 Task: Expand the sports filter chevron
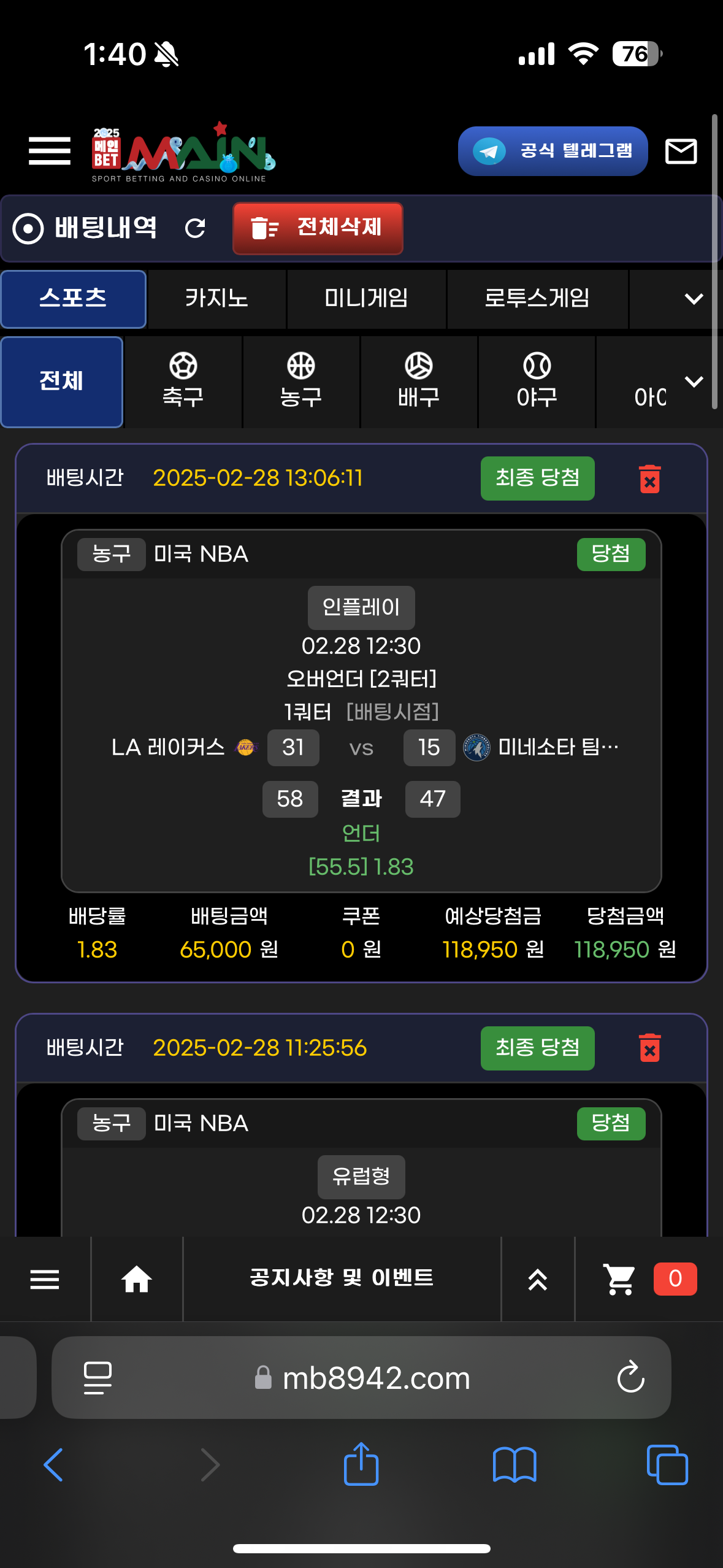click(x=694, y=381)
